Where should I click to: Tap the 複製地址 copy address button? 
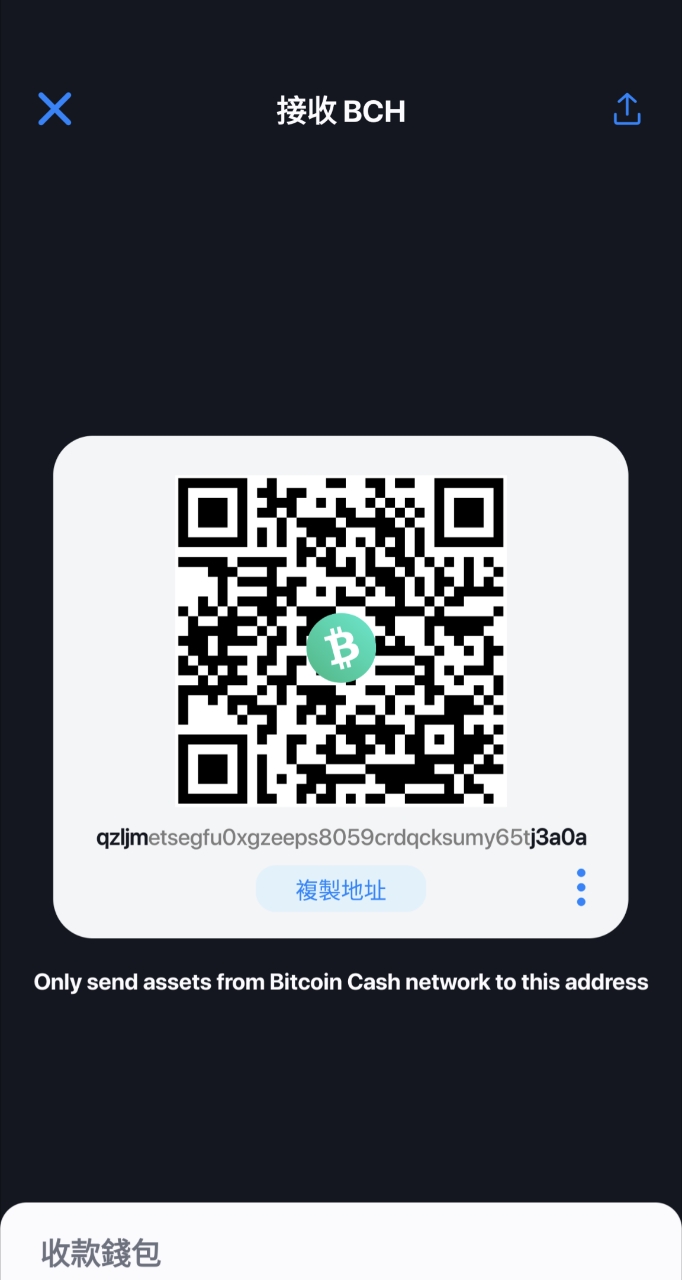coord(341,889)
